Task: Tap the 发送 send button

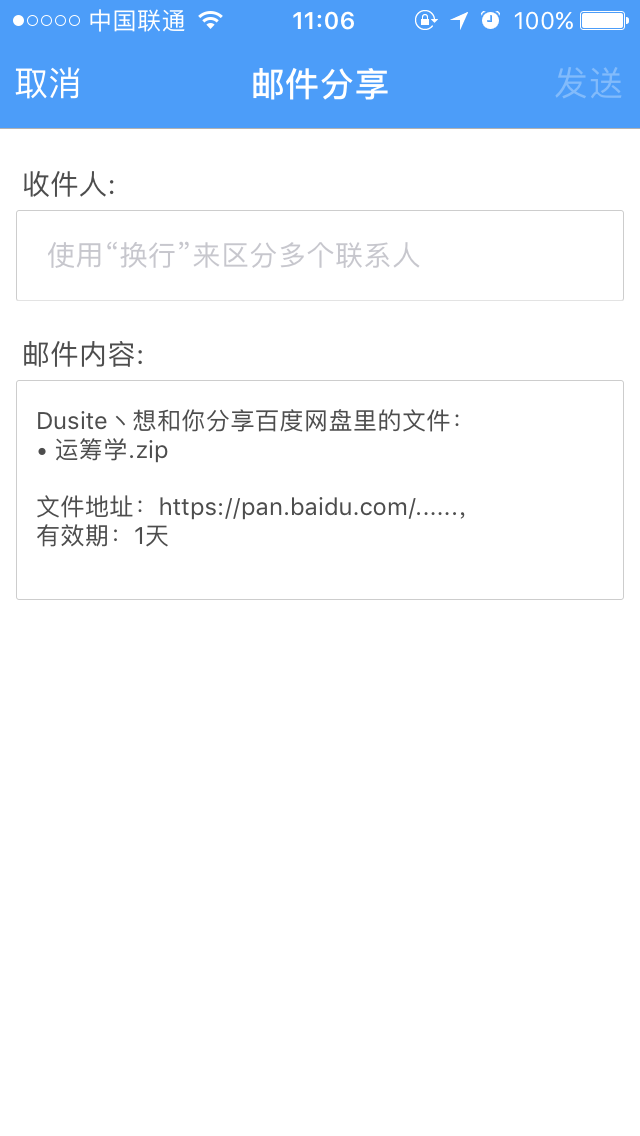Action: (589, 83)
